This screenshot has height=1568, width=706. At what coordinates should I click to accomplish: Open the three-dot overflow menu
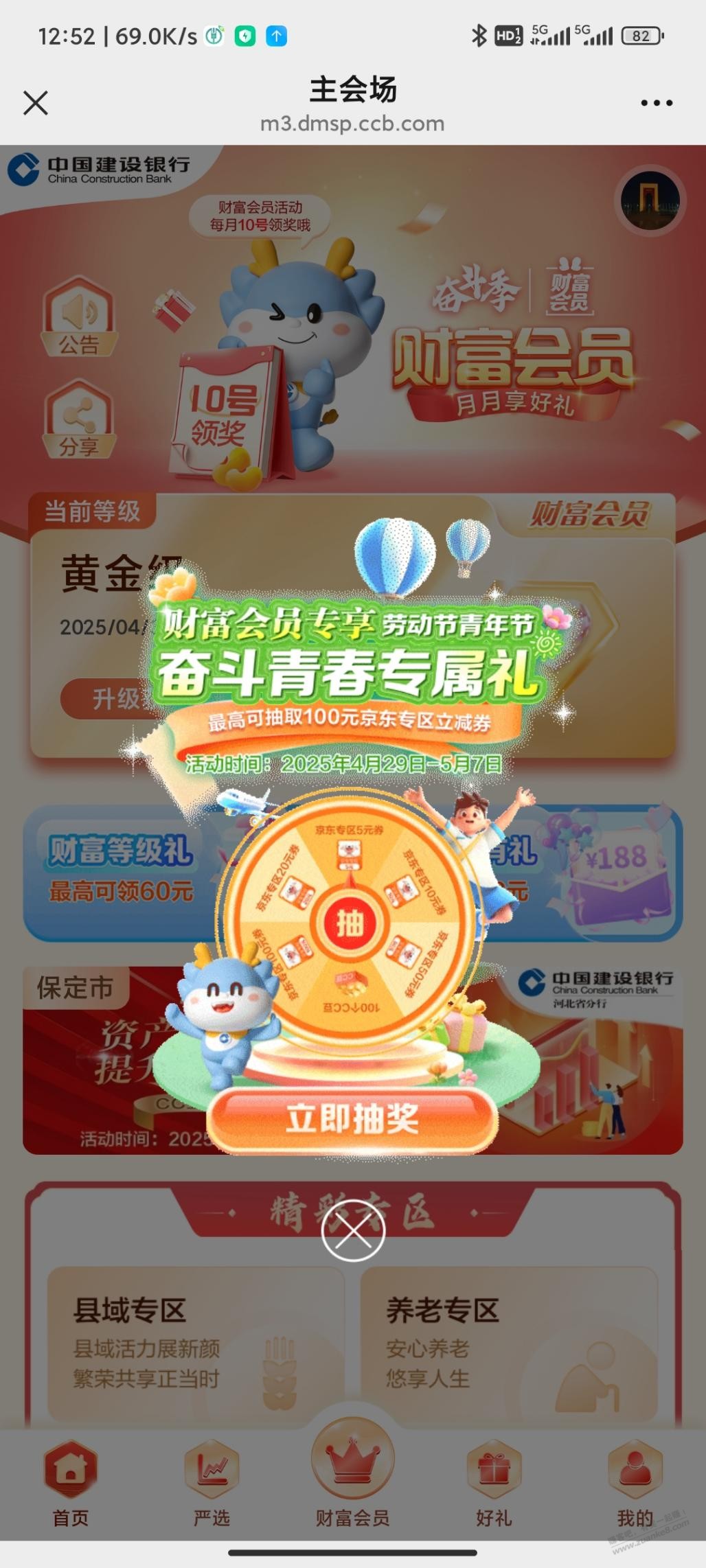pos(656,104)
